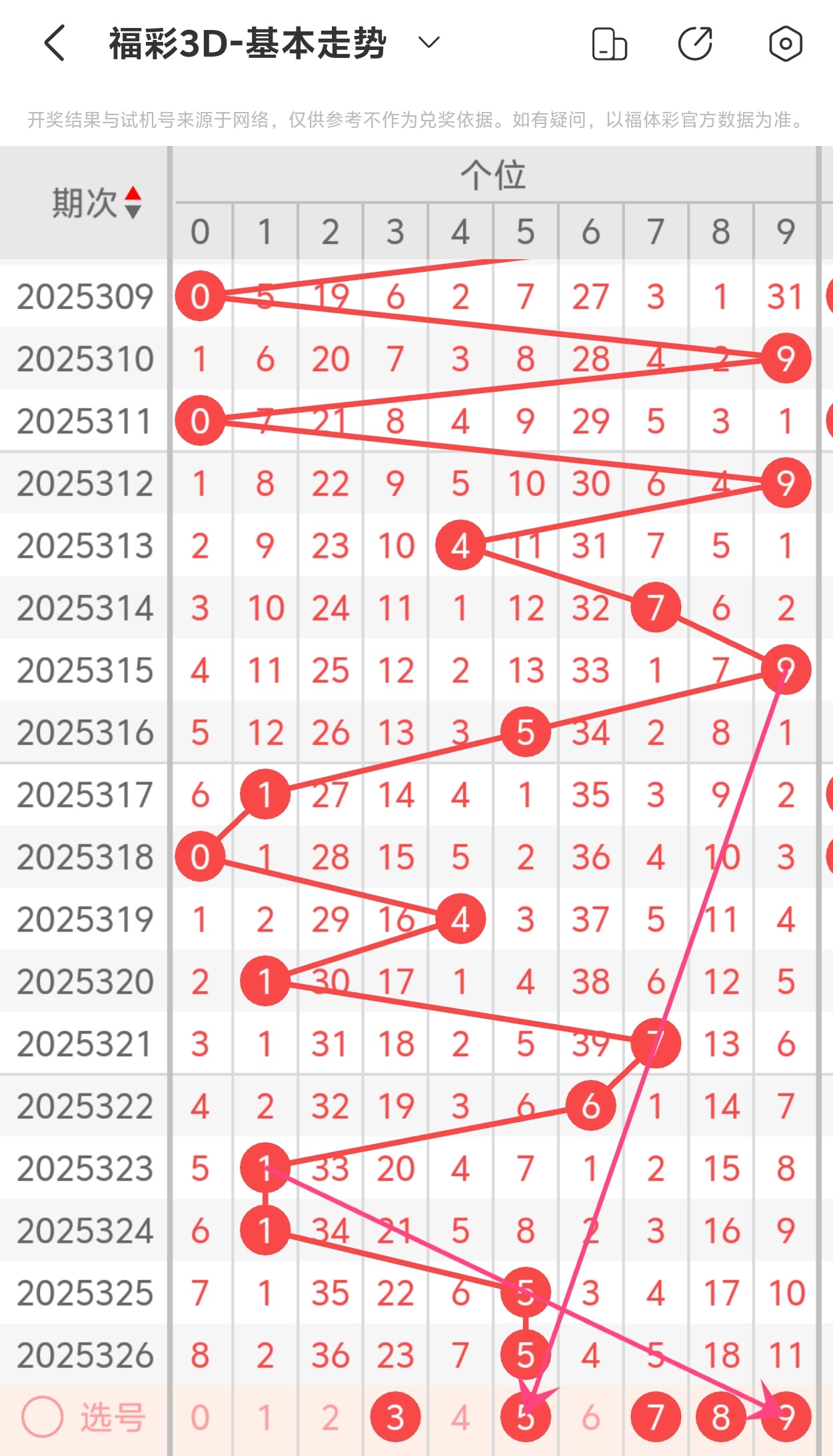The height and width of the screenshot is (1456, 833).
Task: Go back using the header arrow
Action: coord(55,43)
